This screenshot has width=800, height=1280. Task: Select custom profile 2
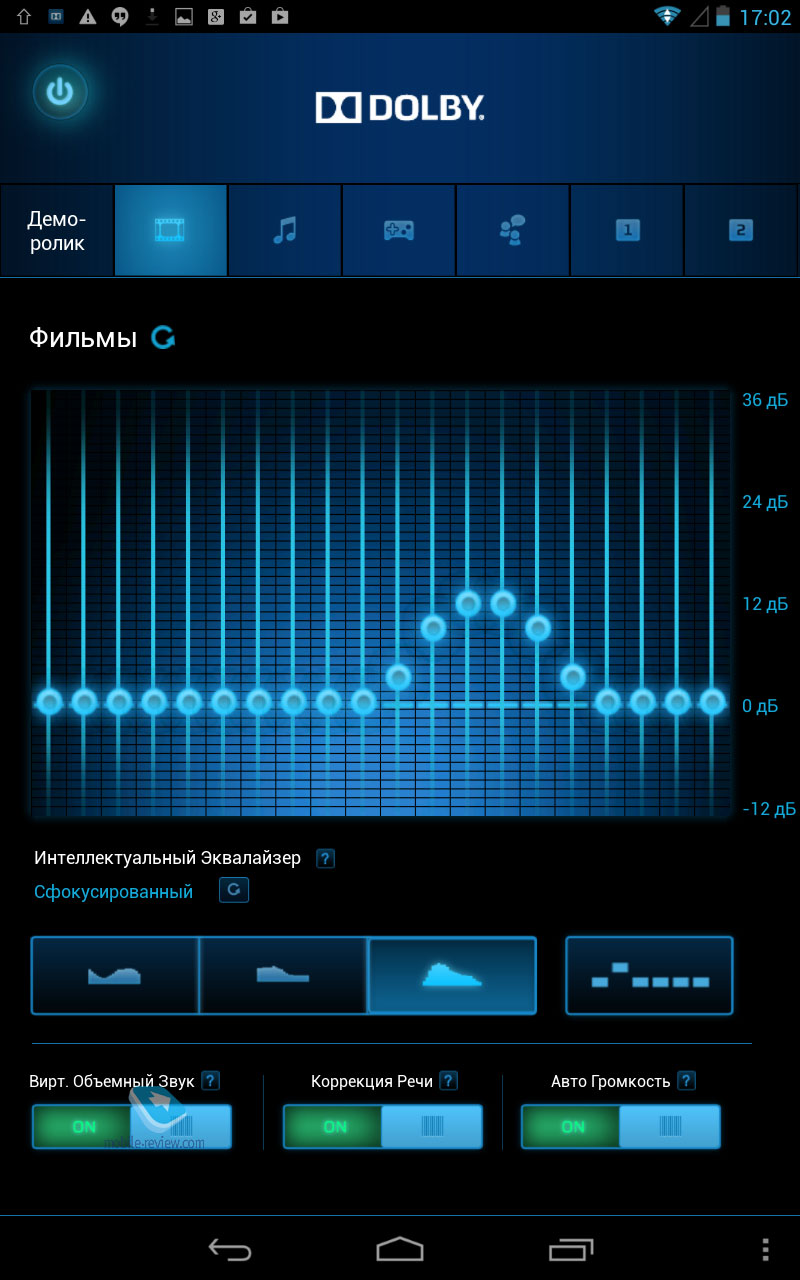(741, 231)
